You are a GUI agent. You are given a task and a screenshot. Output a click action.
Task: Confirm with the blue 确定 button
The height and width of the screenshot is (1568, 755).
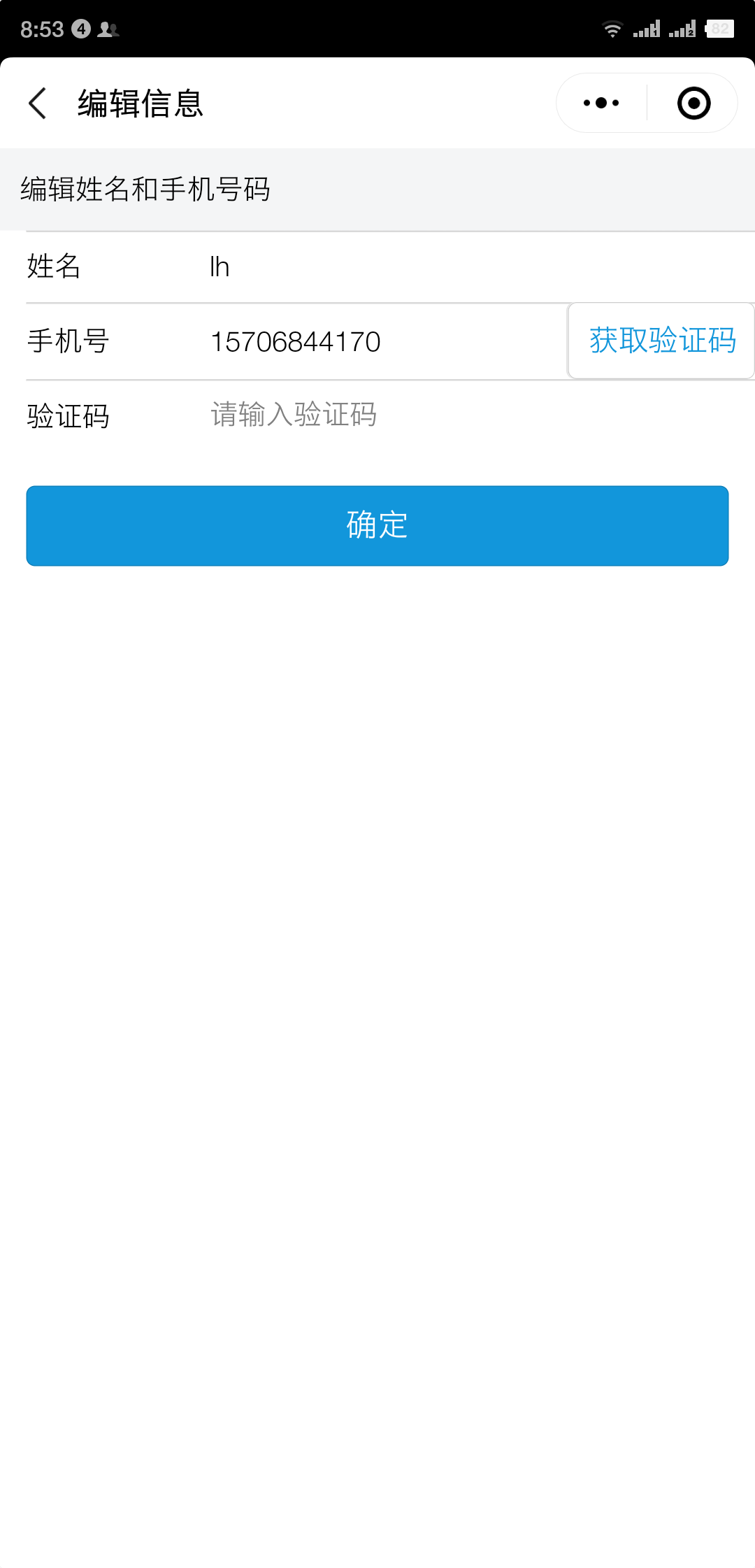(x=377, y=526)
